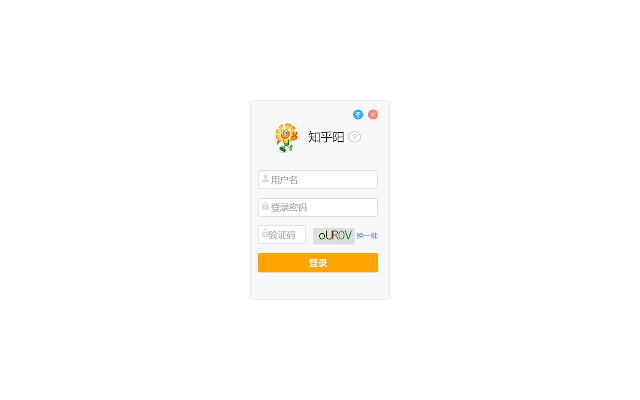Tap the orange 登录 login button
The image size is (640, 400).
[318, 262]
